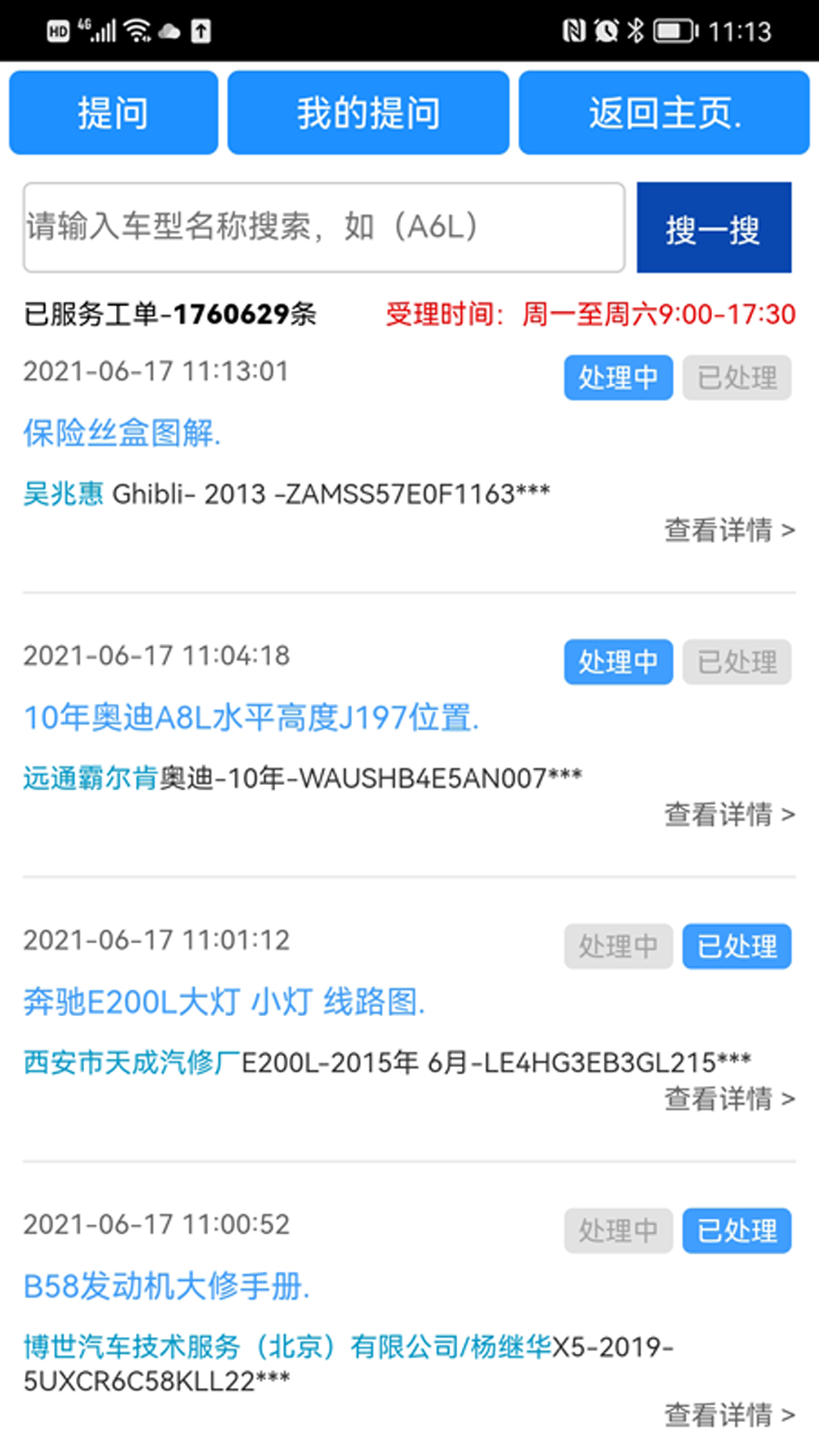Toggle 处理中 on the 保险丝盒图解 order

[618, 378]
